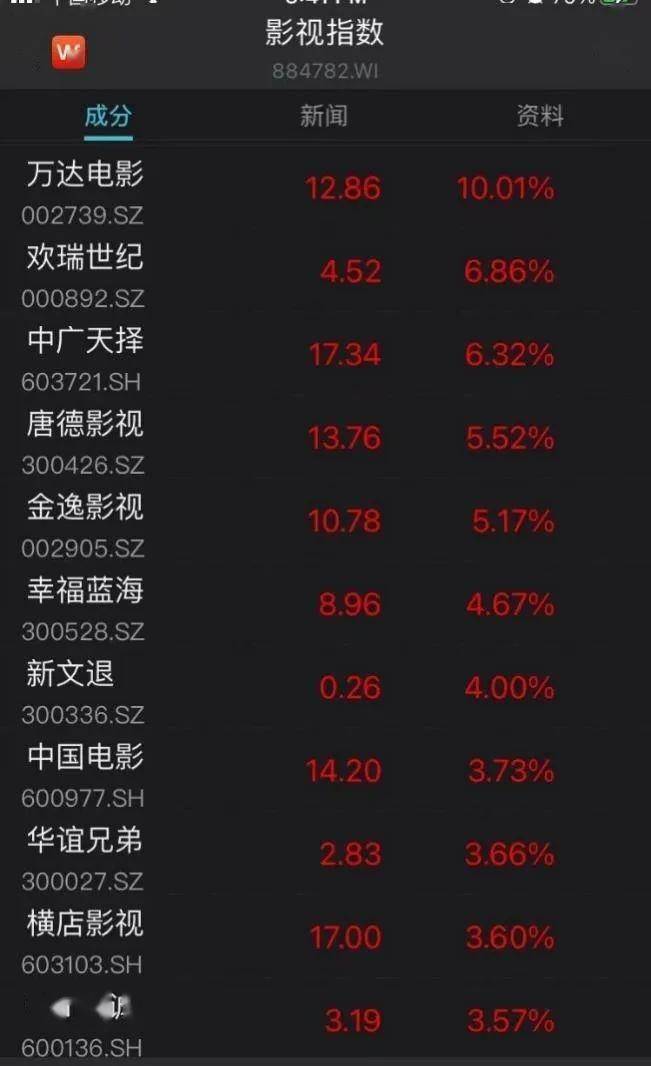Image resolution: width=651 pixels, height=1066 pixels.
Task: Select the 成分 tab
Action: coord(108,116)
